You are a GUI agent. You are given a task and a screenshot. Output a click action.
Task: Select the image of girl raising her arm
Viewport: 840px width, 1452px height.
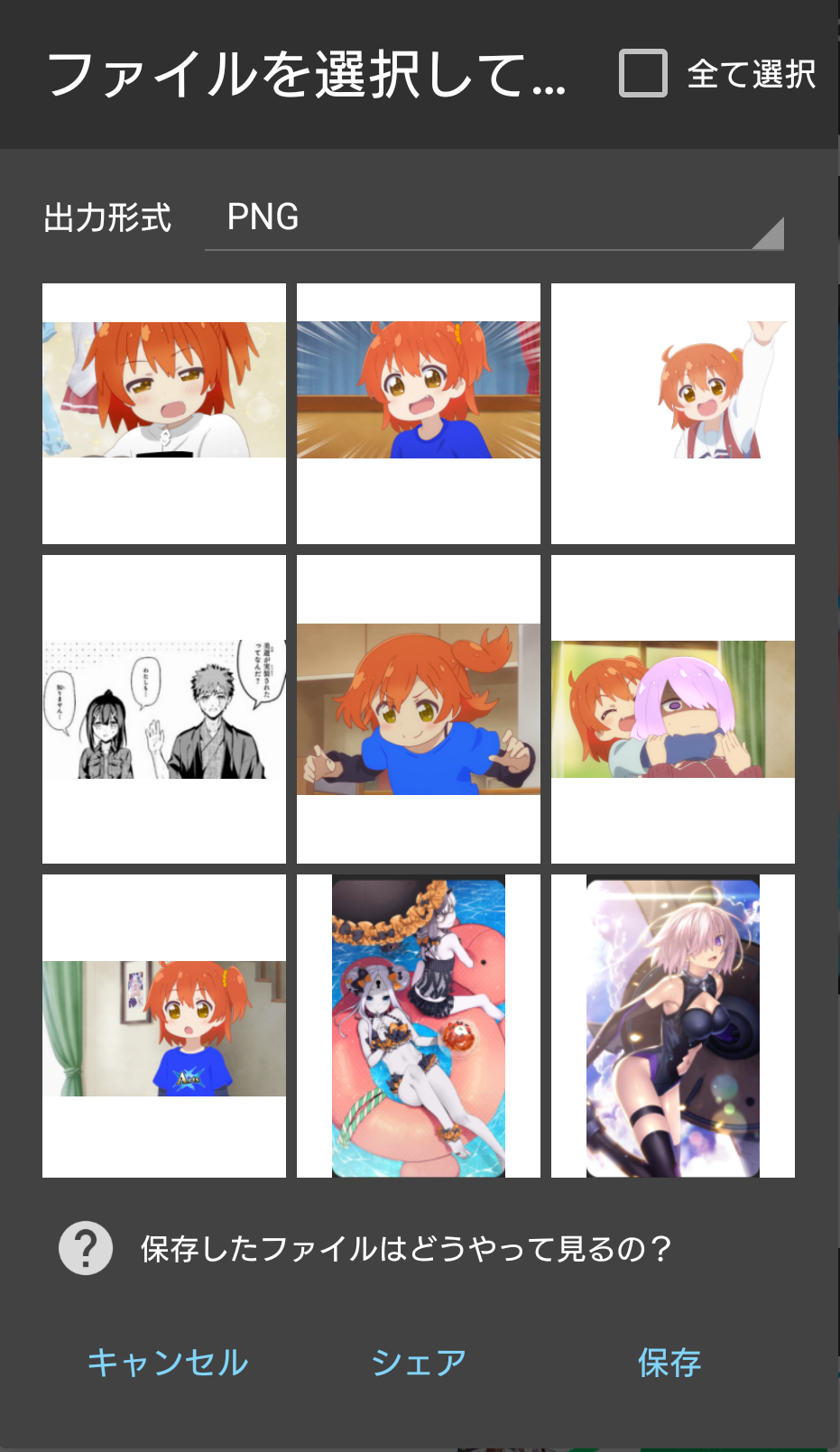[x=673, y=413]
